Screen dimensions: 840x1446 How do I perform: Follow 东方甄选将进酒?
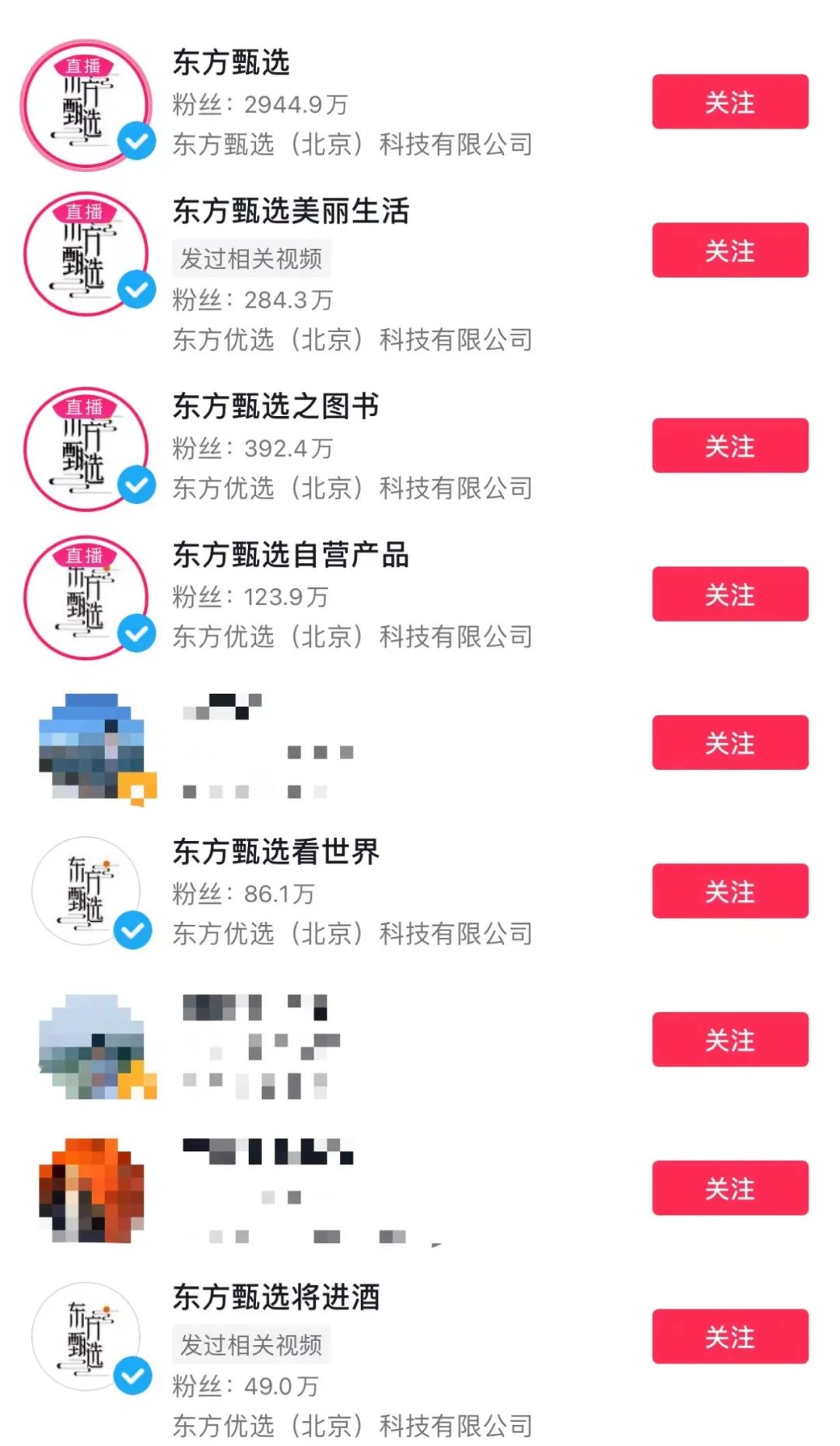click(x=730, y=1336)
